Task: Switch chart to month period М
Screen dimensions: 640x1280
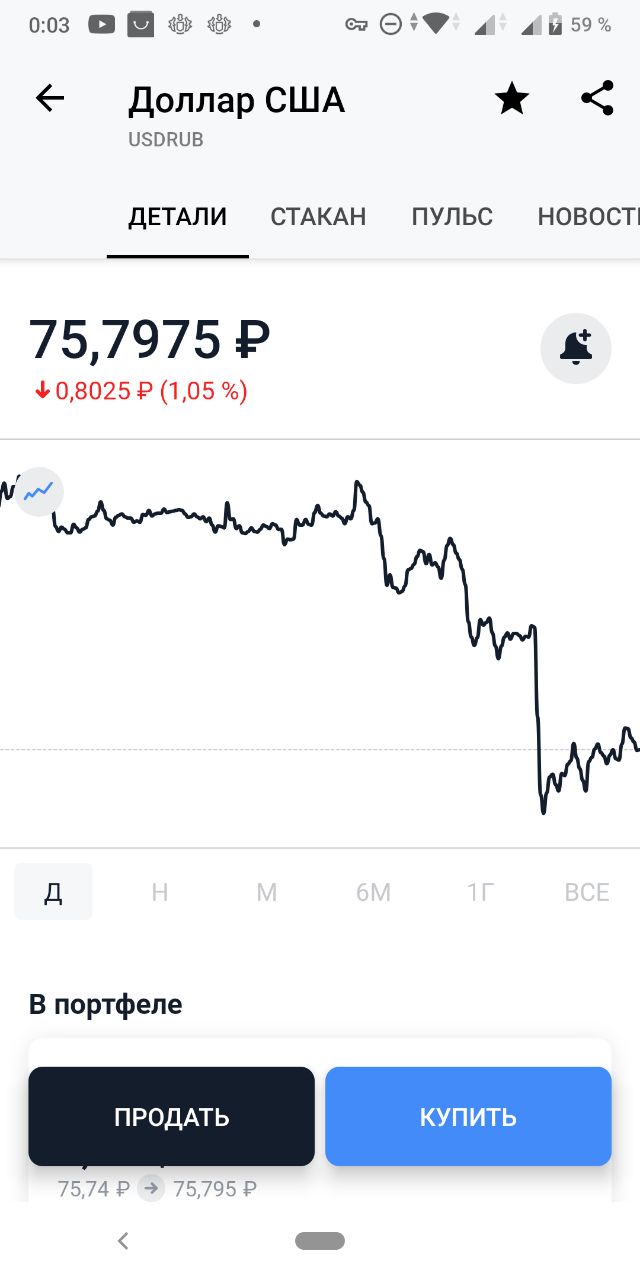Action: (266, 891)
